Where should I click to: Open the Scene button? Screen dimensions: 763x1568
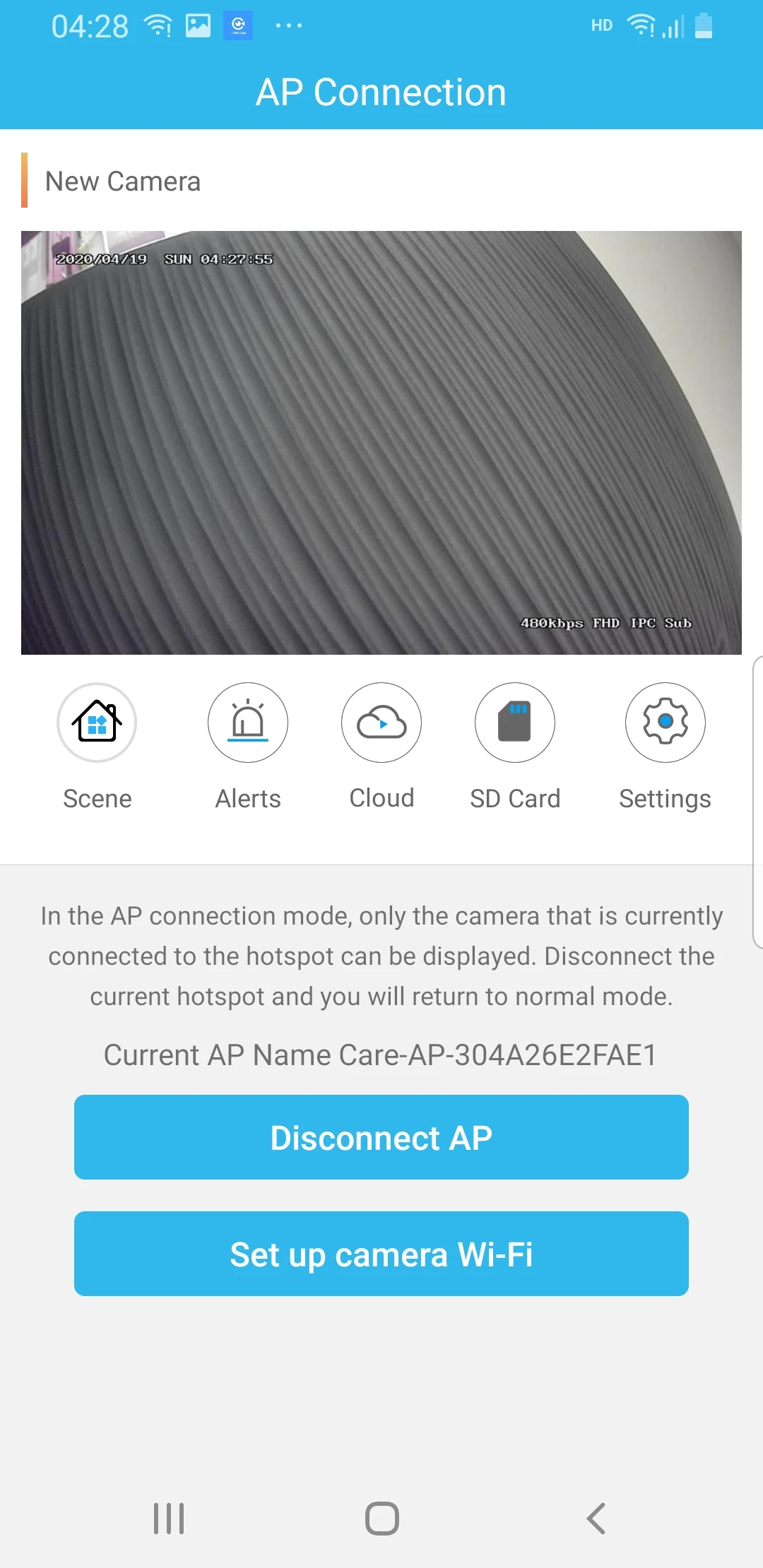pos(97,723)
